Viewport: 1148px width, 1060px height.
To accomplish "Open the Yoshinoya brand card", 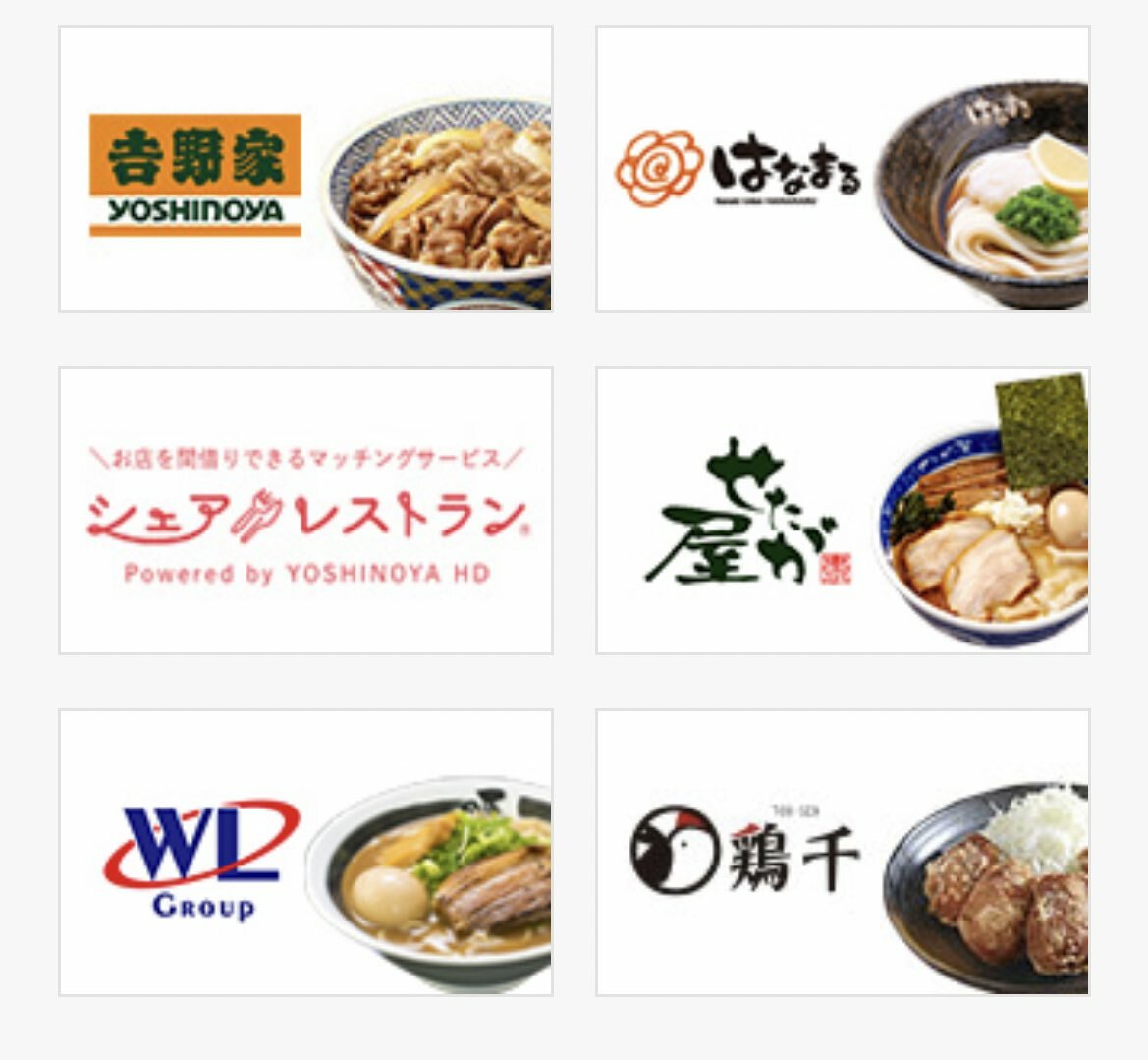I will click(305, 169).
